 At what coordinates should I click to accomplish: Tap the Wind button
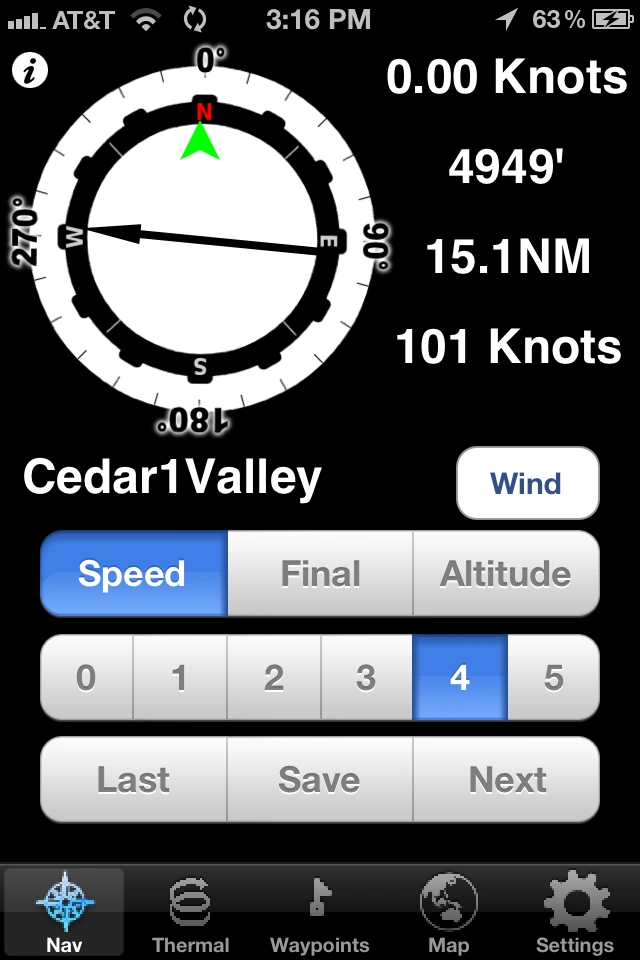tap(527, 484)
